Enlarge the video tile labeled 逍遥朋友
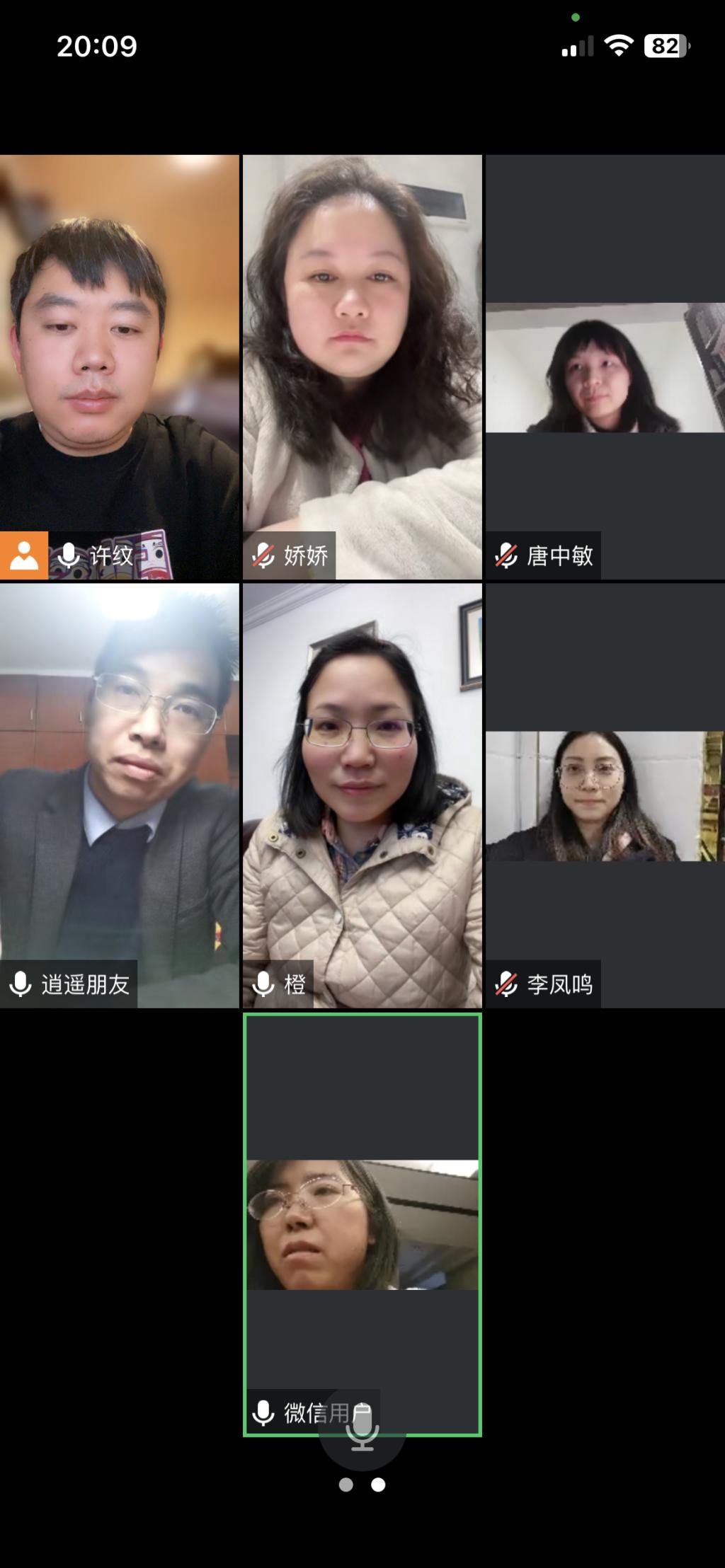The height and width of the screenshot is (1568, 725). (x=119, y=794)
